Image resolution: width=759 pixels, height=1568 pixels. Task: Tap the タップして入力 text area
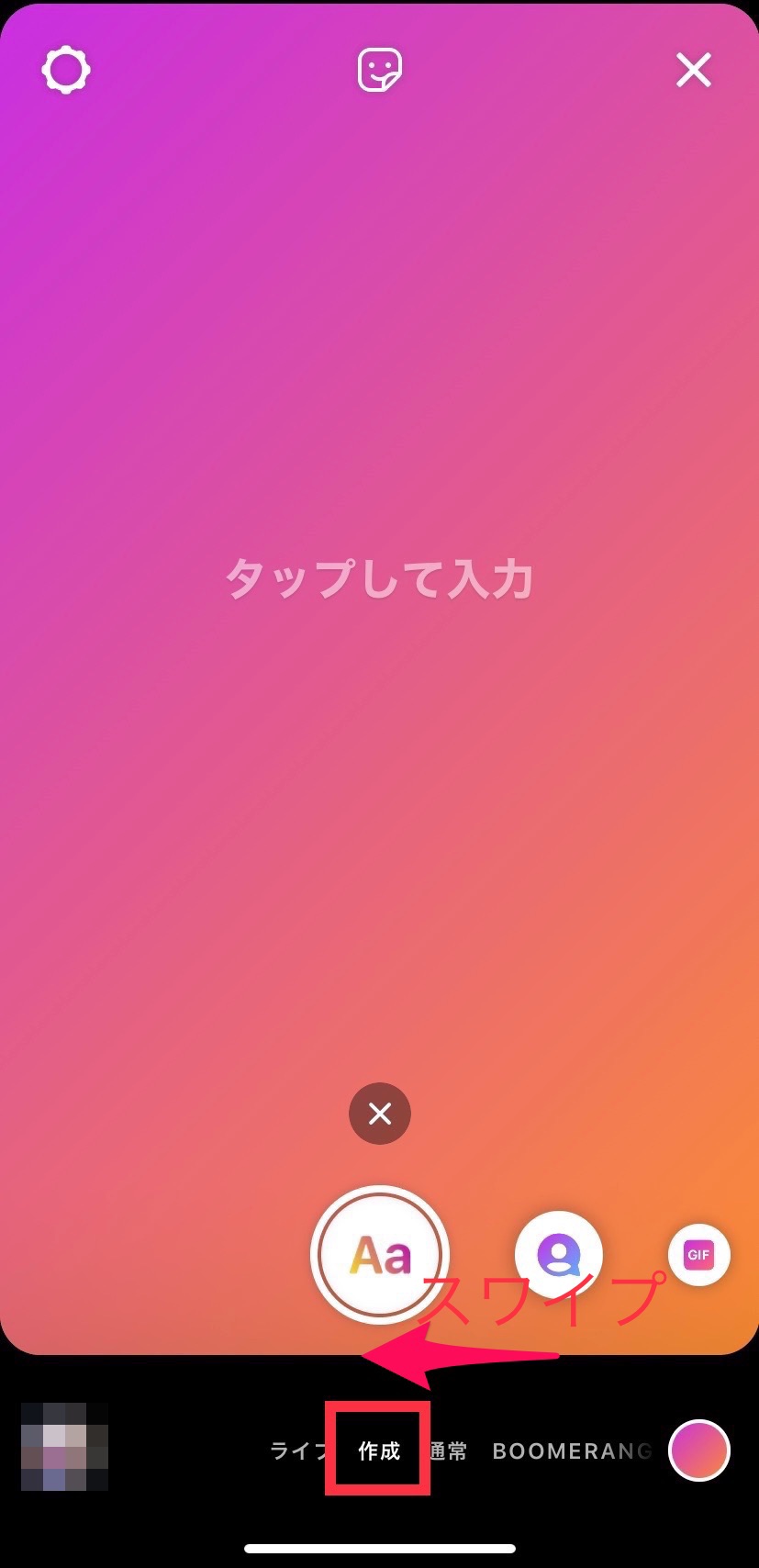(x=380, y=579)
